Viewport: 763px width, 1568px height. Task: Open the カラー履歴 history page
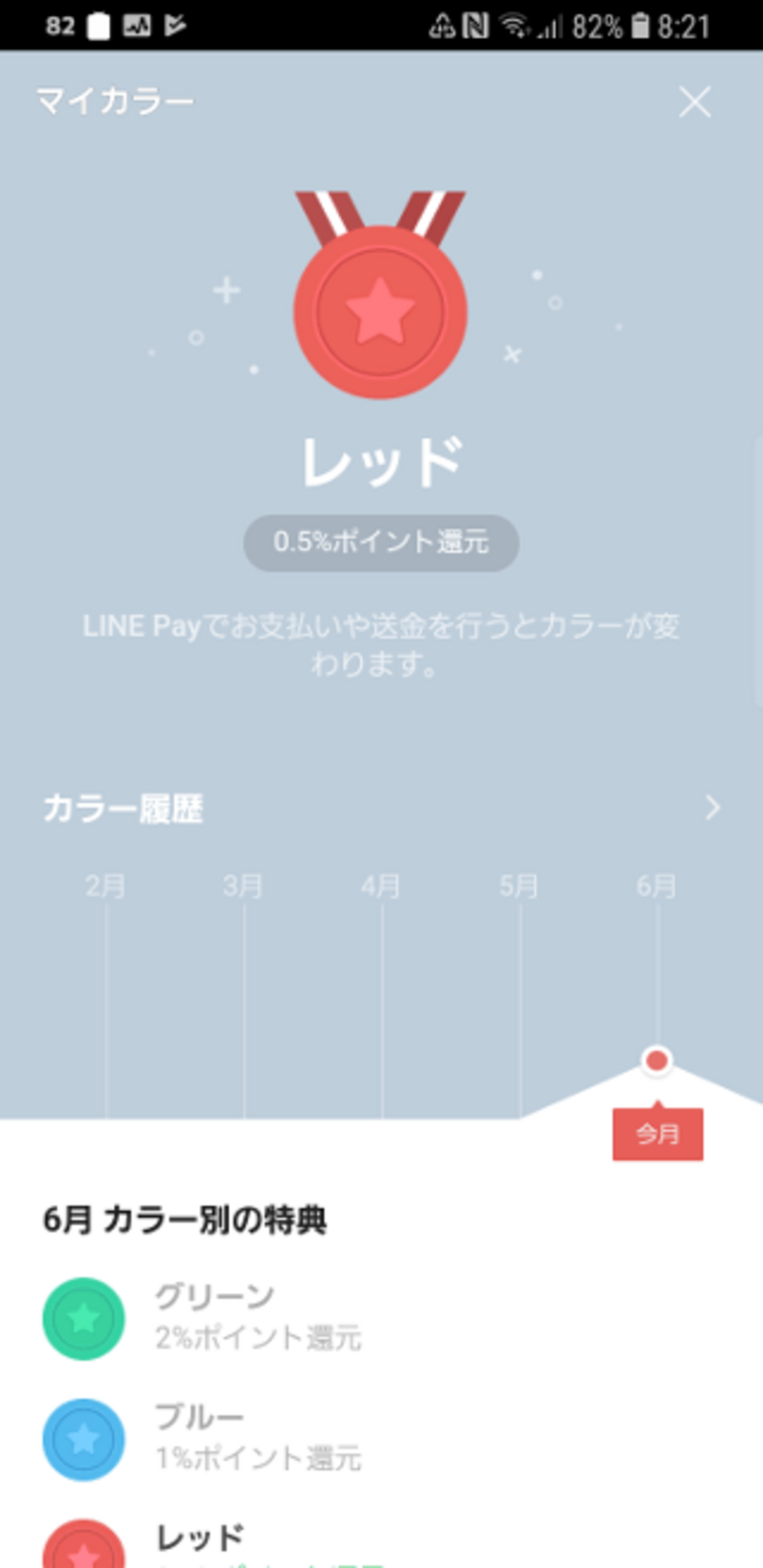click(711, 808)
